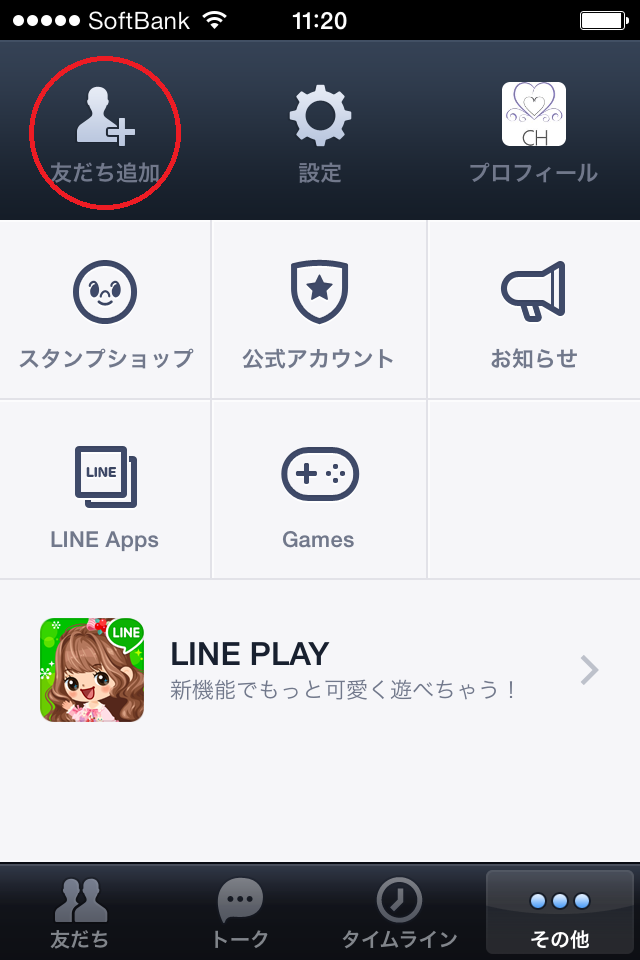The image size is (640, 960).
Task: Switch to the 友だち tab
Action: [80, 913]
